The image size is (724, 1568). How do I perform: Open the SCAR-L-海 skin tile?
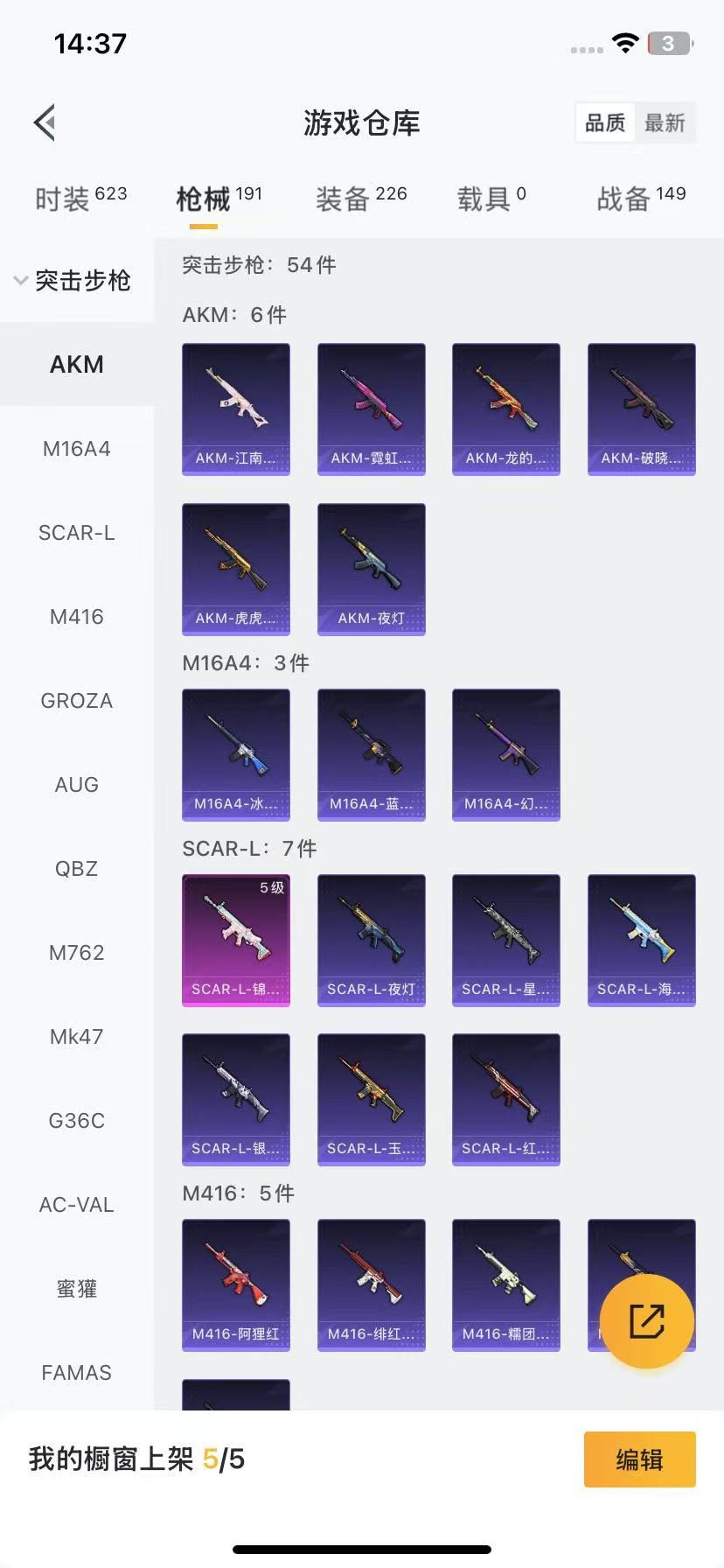pos(642,941)
